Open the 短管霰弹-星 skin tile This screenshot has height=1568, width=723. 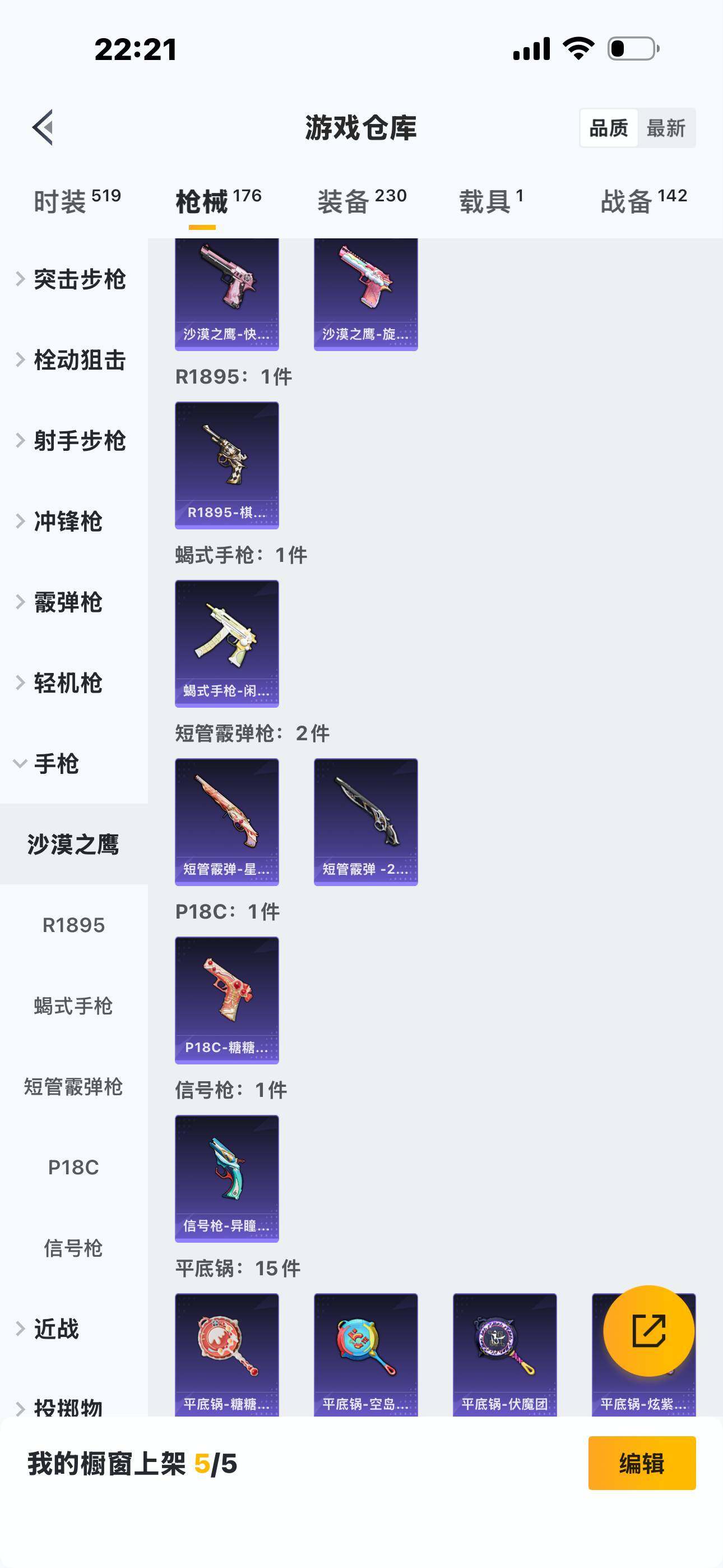point(227,822)
